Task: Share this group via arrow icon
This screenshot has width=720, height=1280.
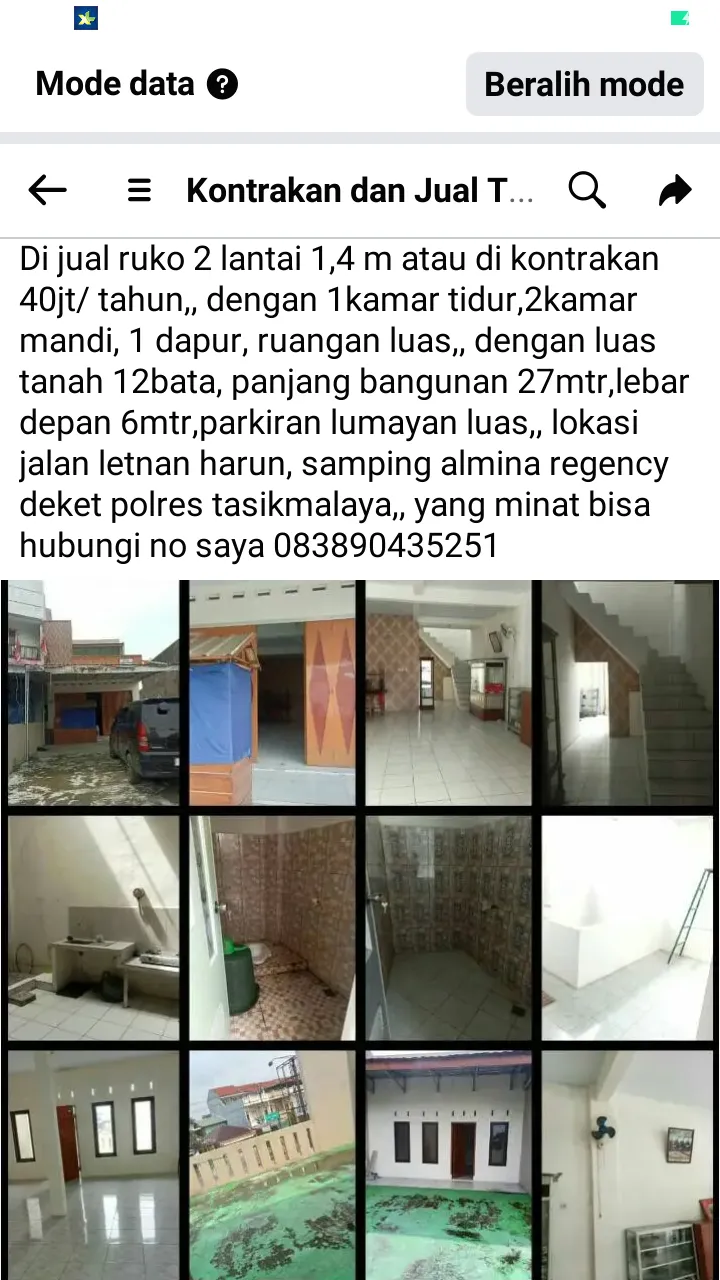Action: tap(675, 189)
